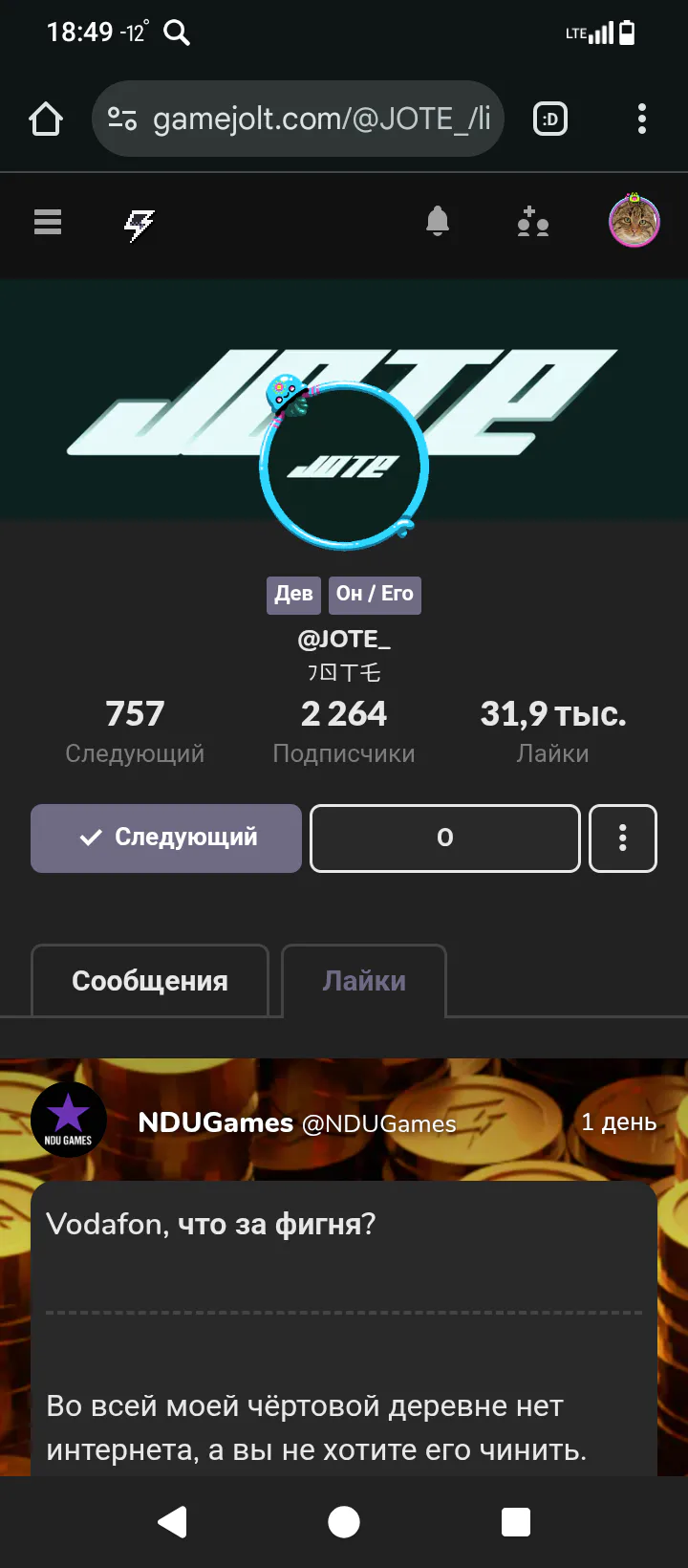
Task: Open the notifications bell
Action: pyautogui.click(x=438, y=222)
